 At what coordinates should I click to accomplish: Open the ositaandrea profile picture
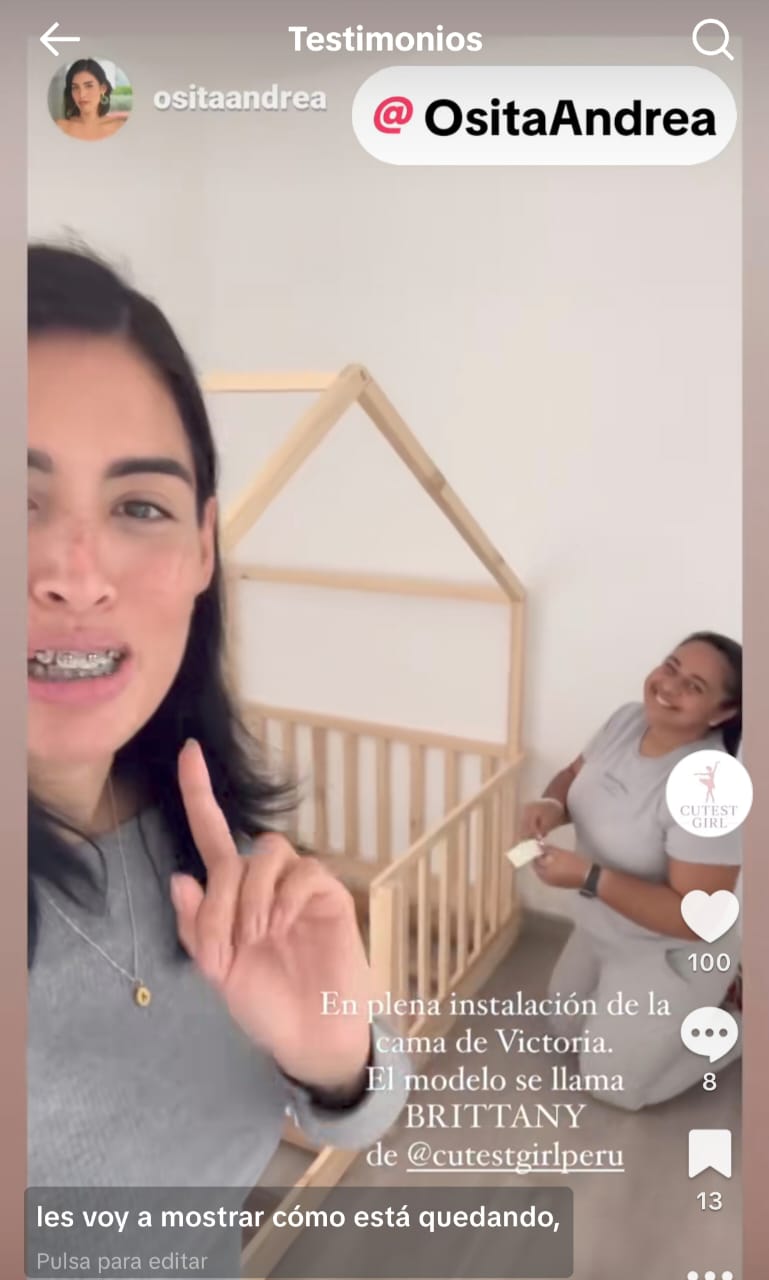(89, 99)
